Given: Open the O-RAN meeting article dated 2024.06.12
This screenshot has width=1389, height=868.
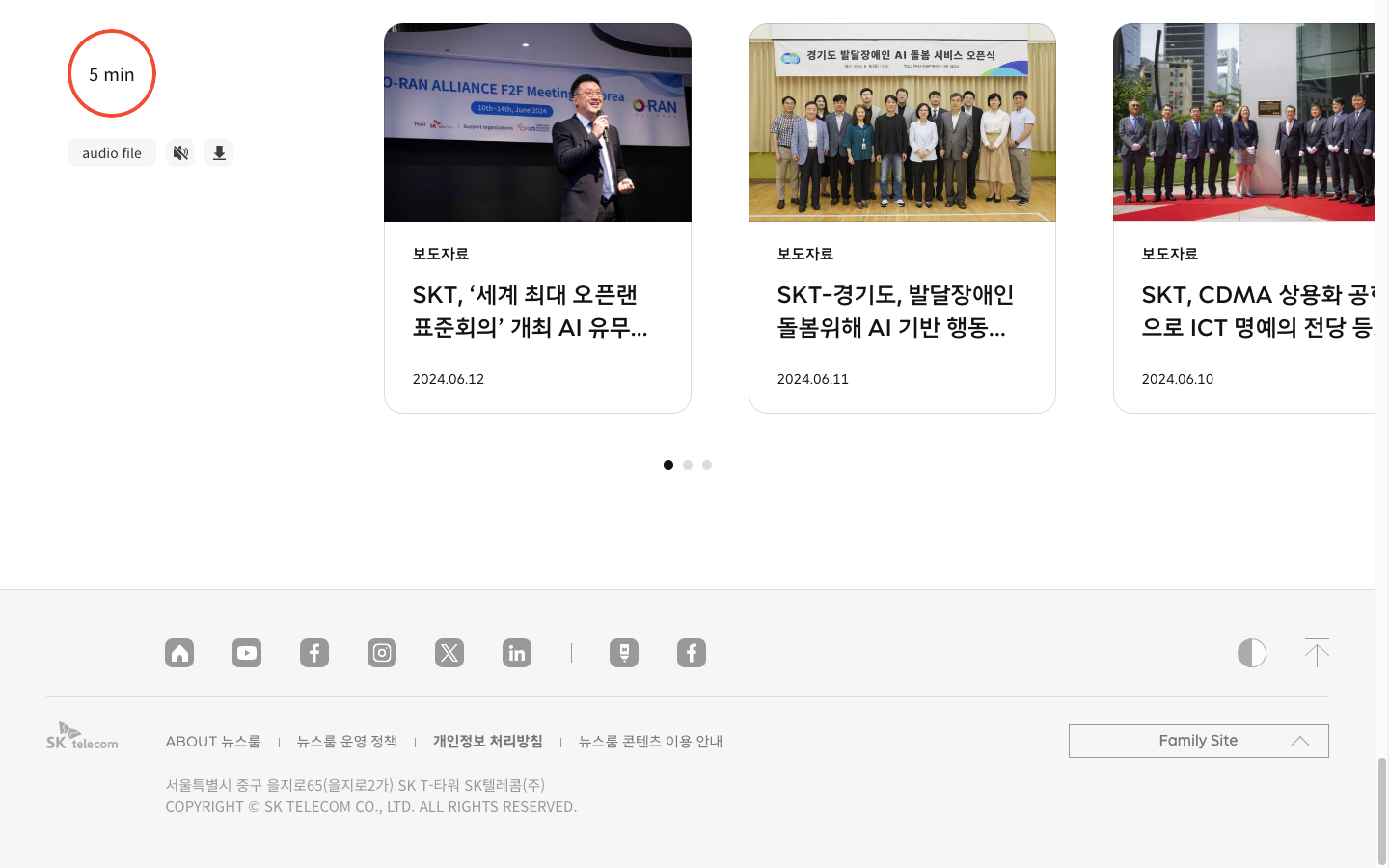Looking at the screenshot, I should tap(537, 311).
